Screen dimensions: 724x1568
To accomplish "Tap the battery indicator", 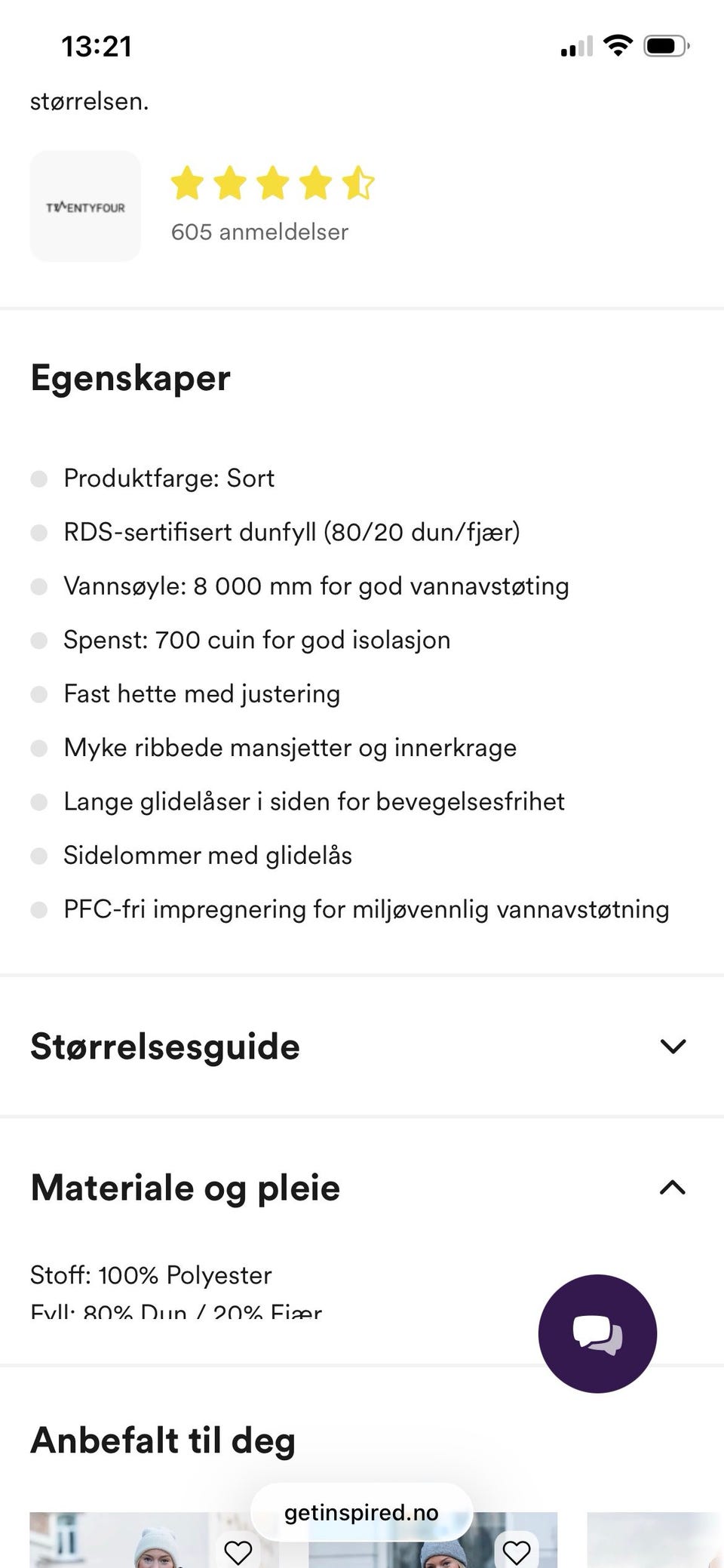I will click(x=664, y=45).
